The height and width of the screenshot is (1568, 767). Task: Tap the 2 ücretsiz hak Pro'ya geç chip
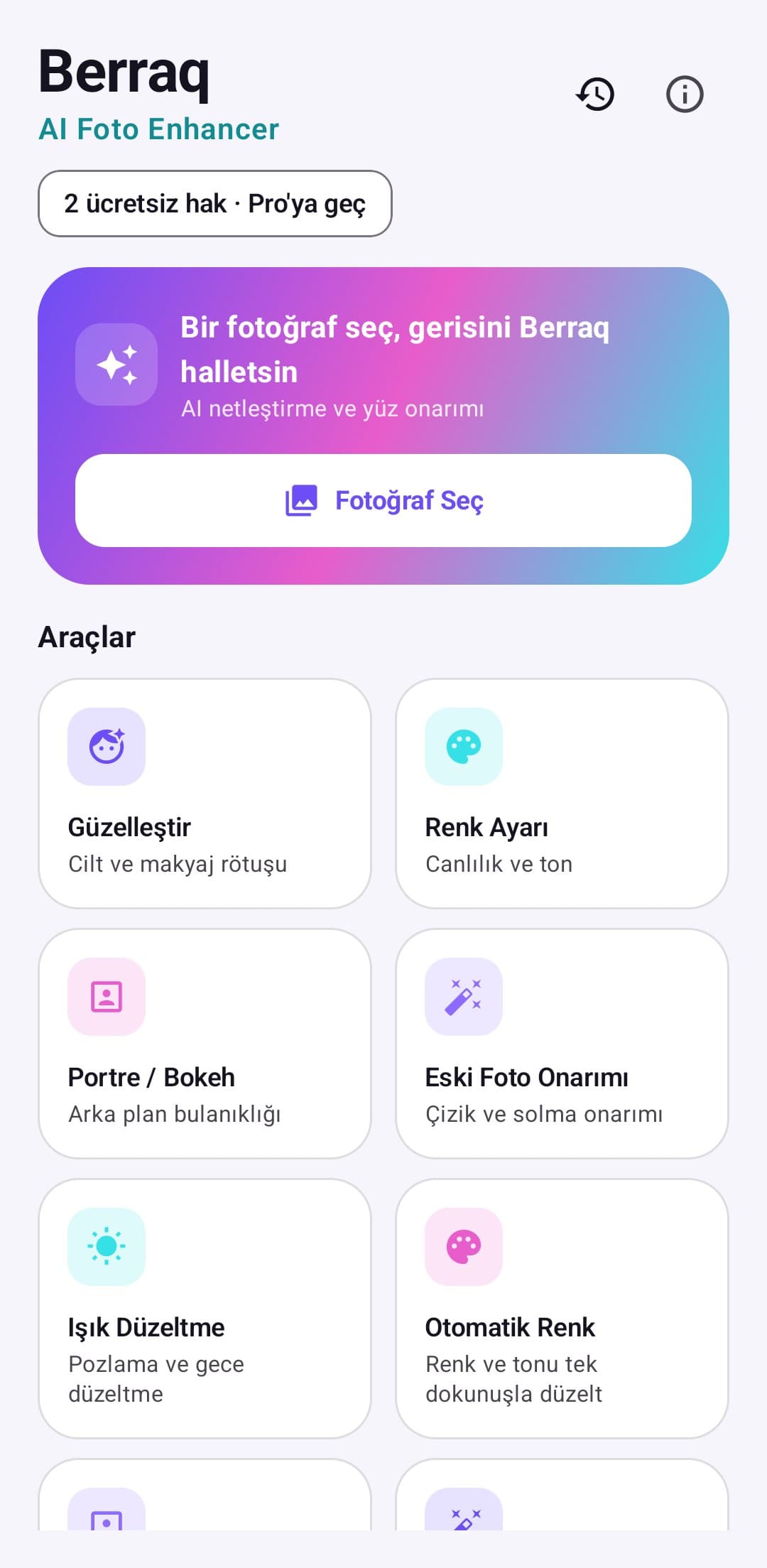coord(214,203)
